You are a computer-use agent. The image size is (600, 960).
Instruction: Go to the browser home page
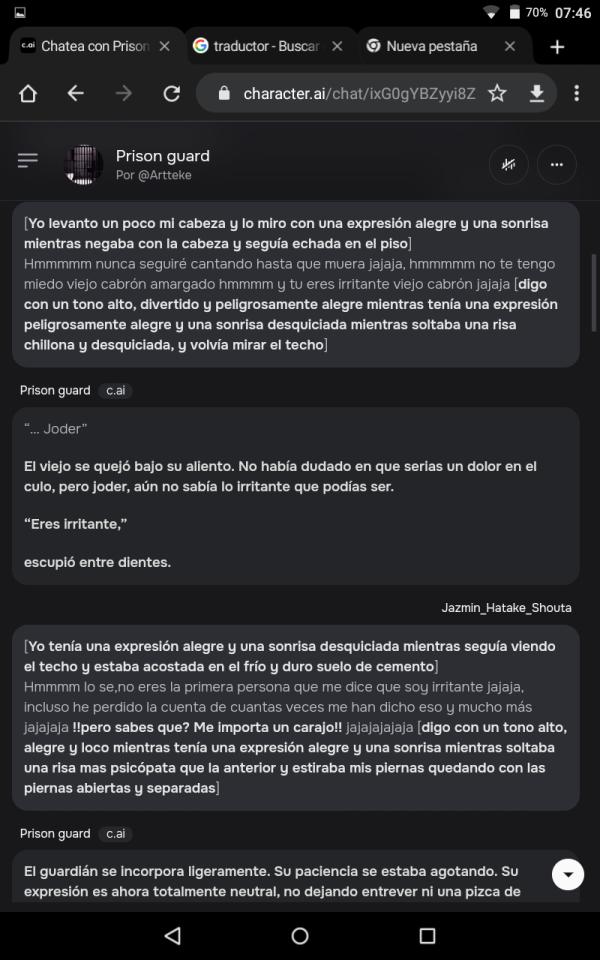[x=28, y=93]
